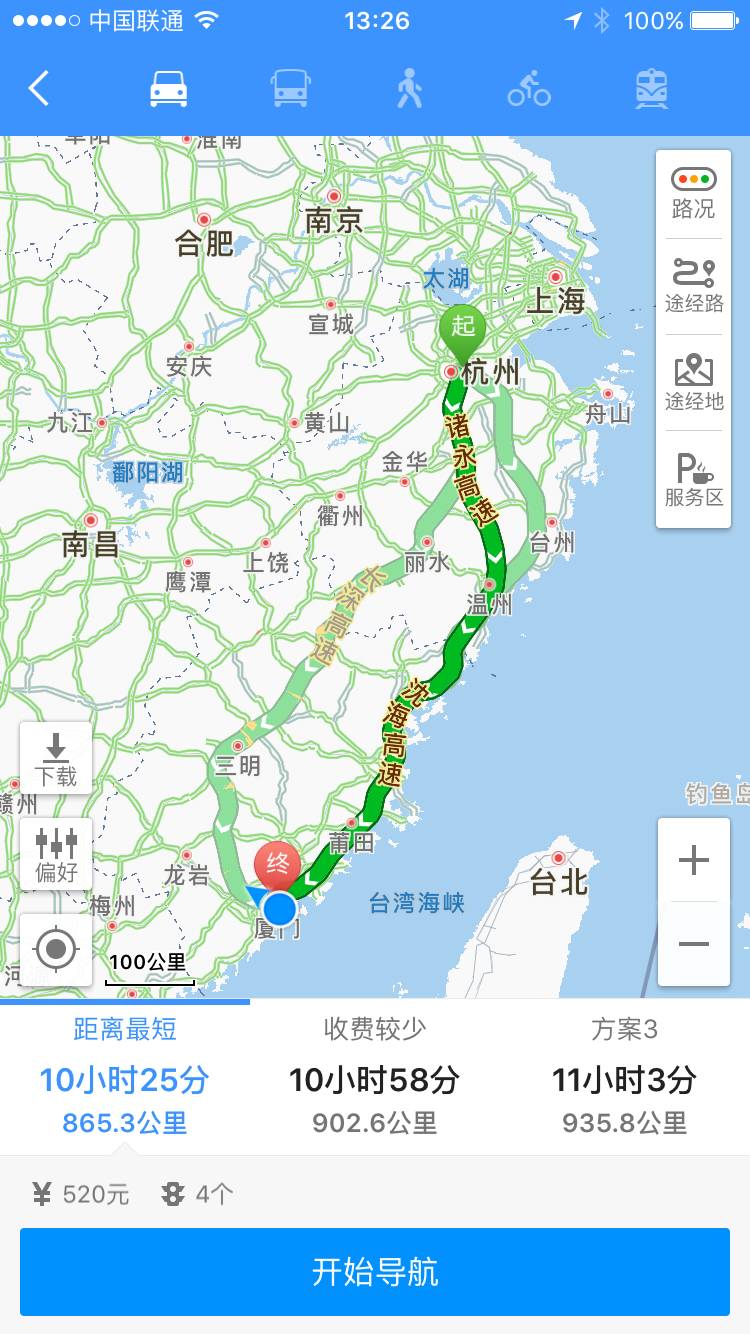Toggle traffic conditions 路况 layer
The height and width of the screenshot is (1334, 750).
(x=693, y=193)
